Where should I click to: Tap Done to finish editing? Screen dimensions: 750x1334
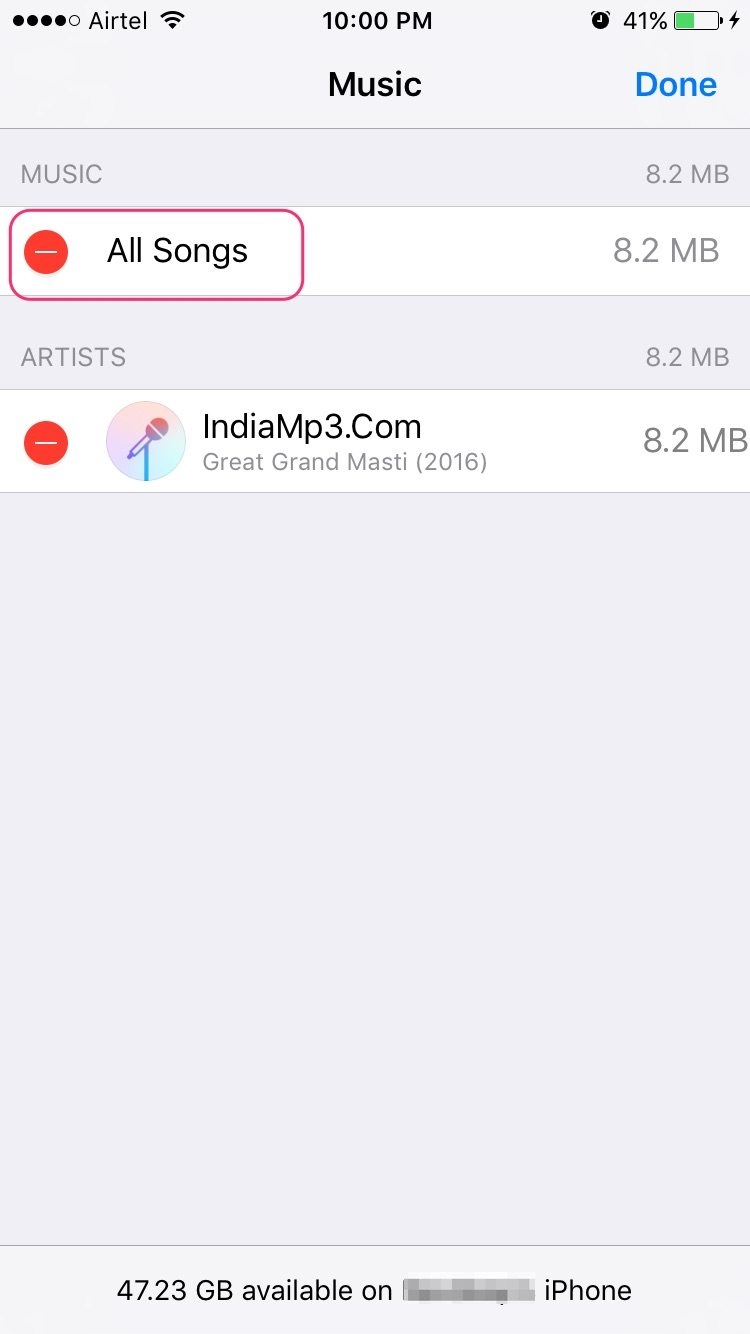click(676, 85)
